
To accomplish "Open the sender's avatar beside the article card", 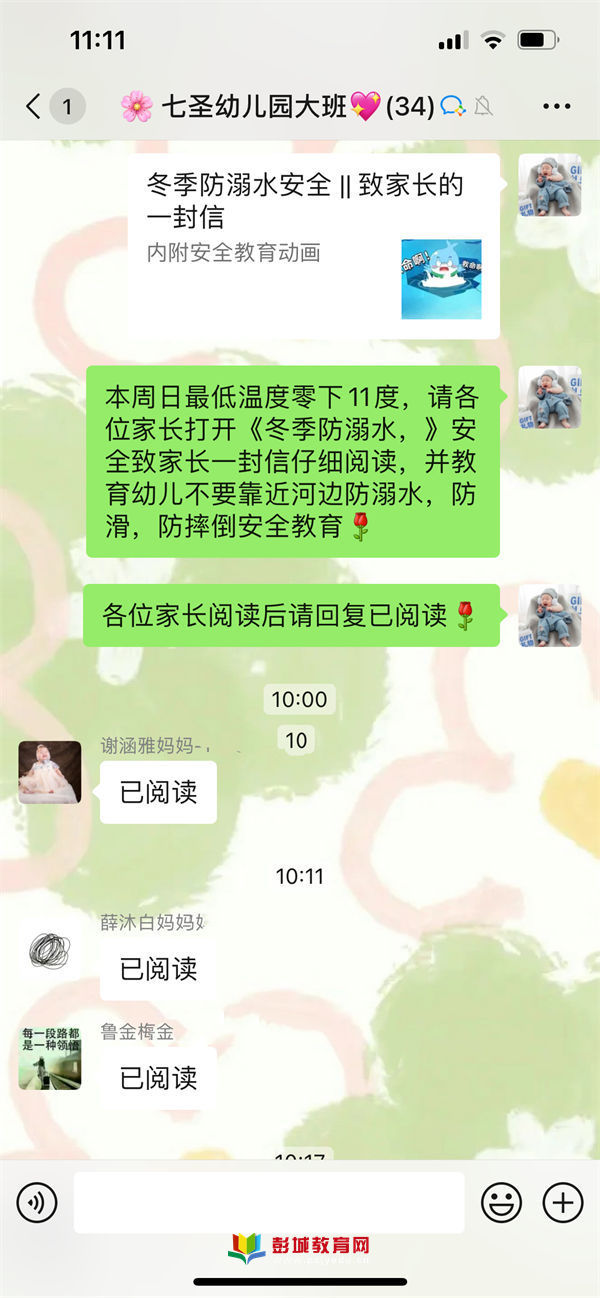I will 549,185.
